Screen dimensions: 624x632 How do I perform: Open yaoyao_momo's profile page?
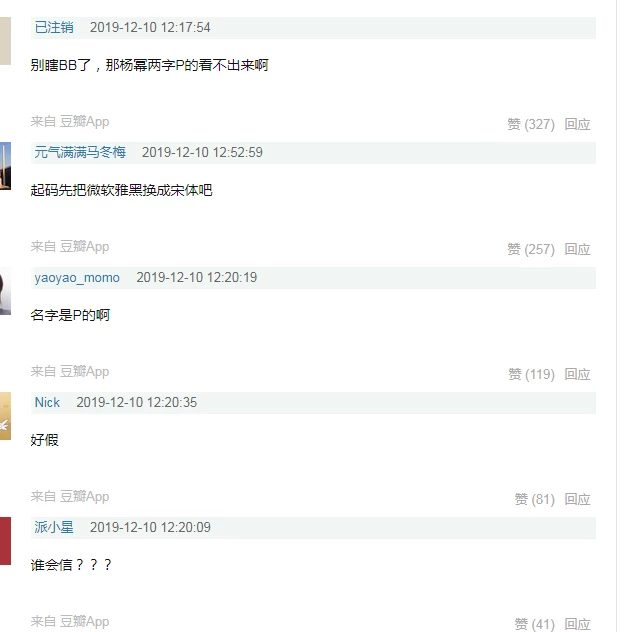click(77, 277)
